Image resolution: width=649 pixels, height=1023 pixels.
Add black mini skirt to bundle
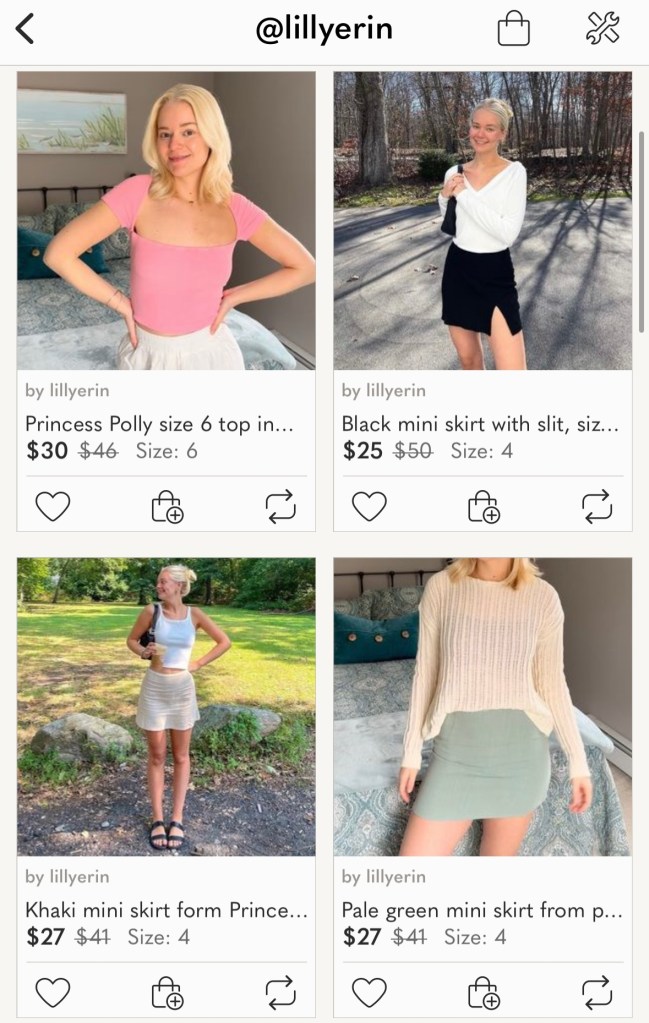484,507
